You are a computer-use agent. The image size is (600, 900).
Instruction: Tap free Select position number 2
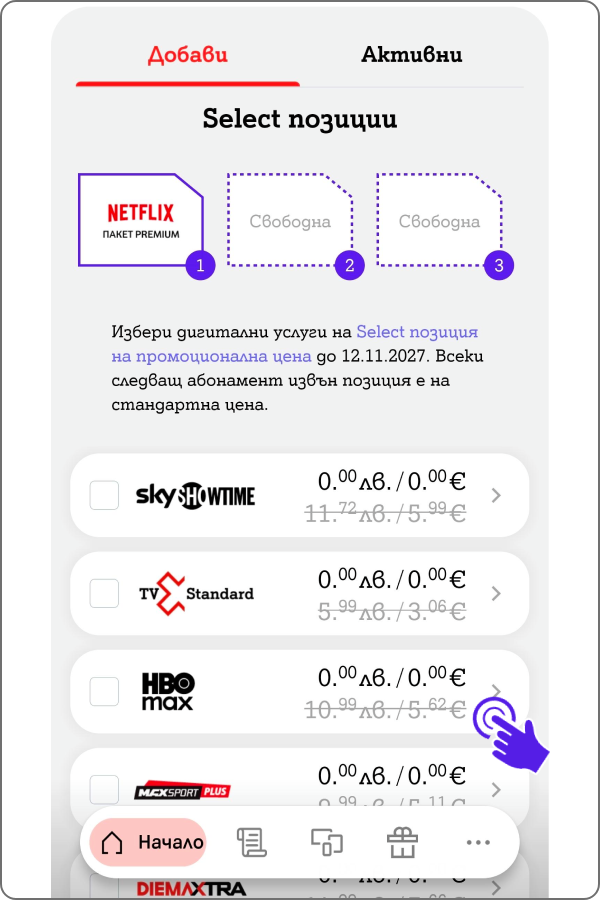tap(289, 220)
